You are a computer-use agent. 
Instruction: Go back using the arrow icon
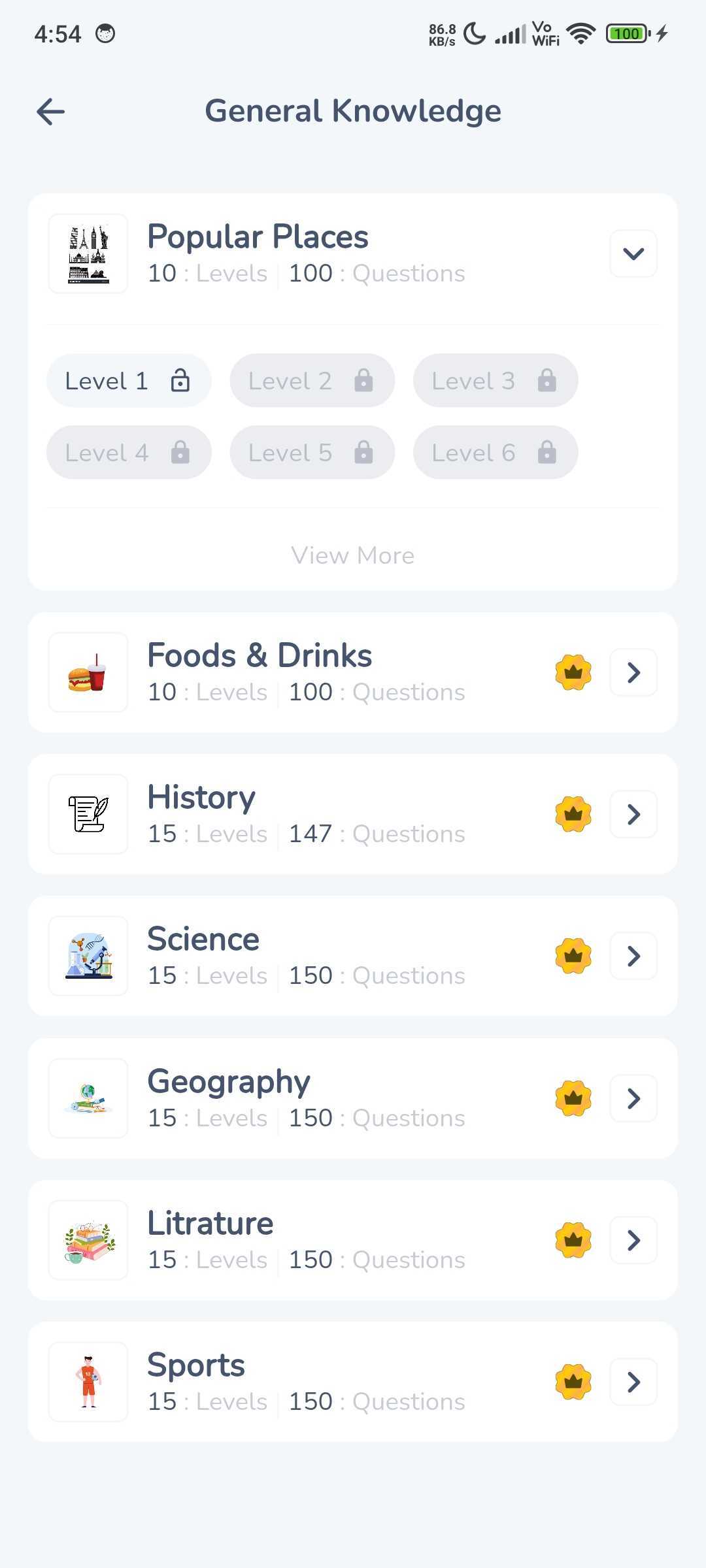(x=50, y=112)
